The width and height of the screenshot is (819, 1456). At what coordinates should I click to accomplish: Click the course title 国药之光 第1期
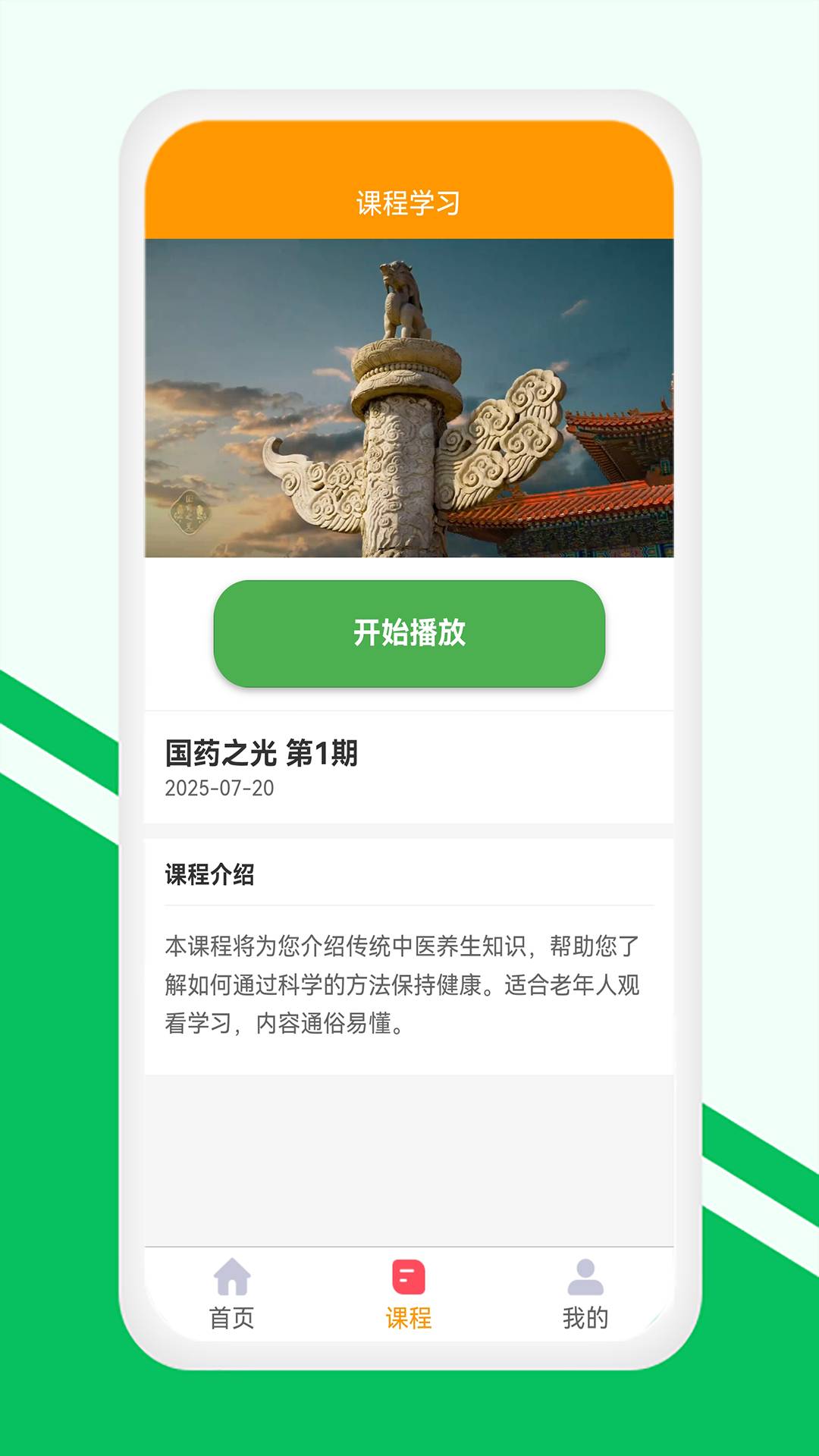(261, 753)
